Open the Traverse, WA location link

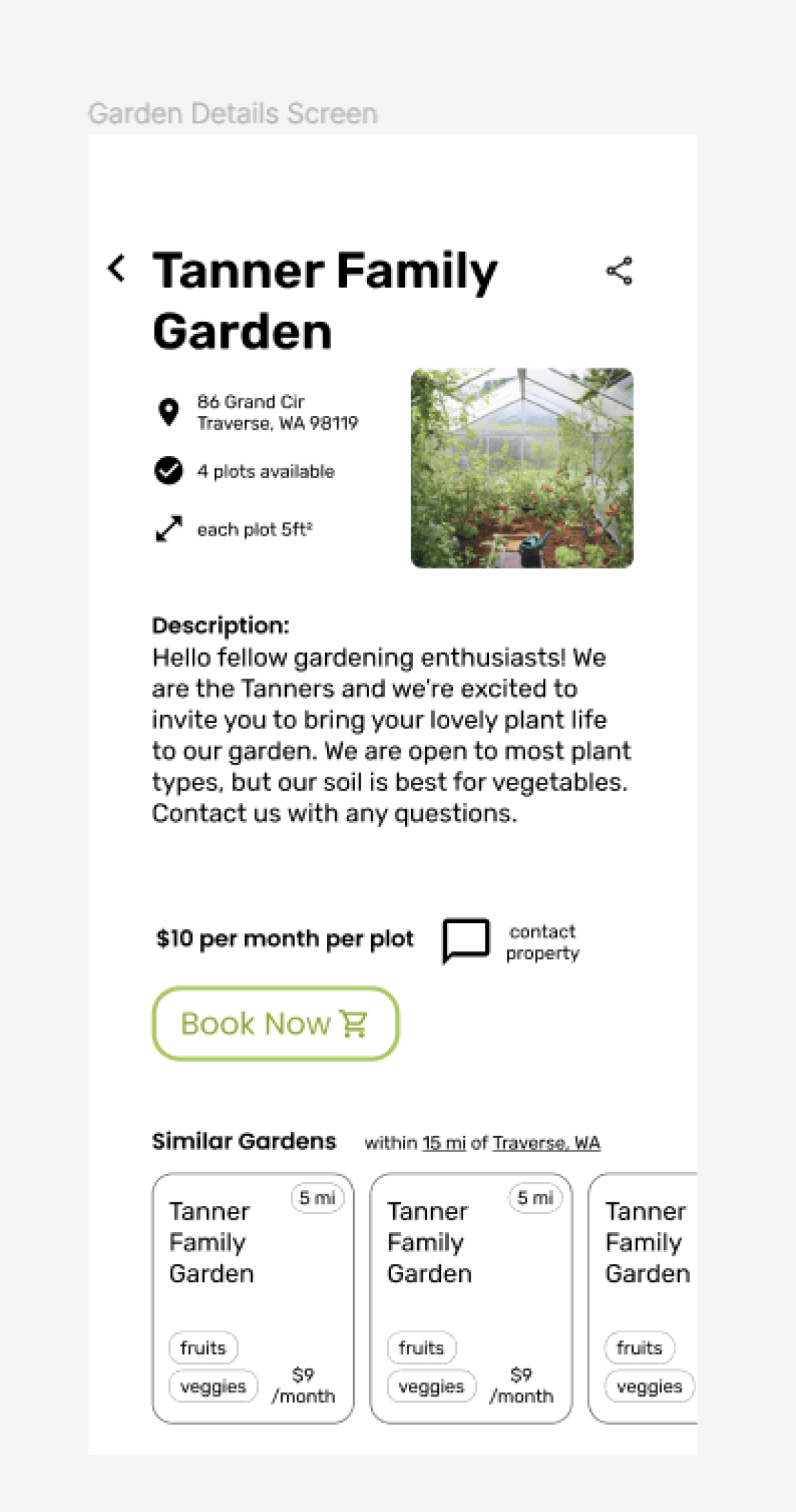[546, 1143]
